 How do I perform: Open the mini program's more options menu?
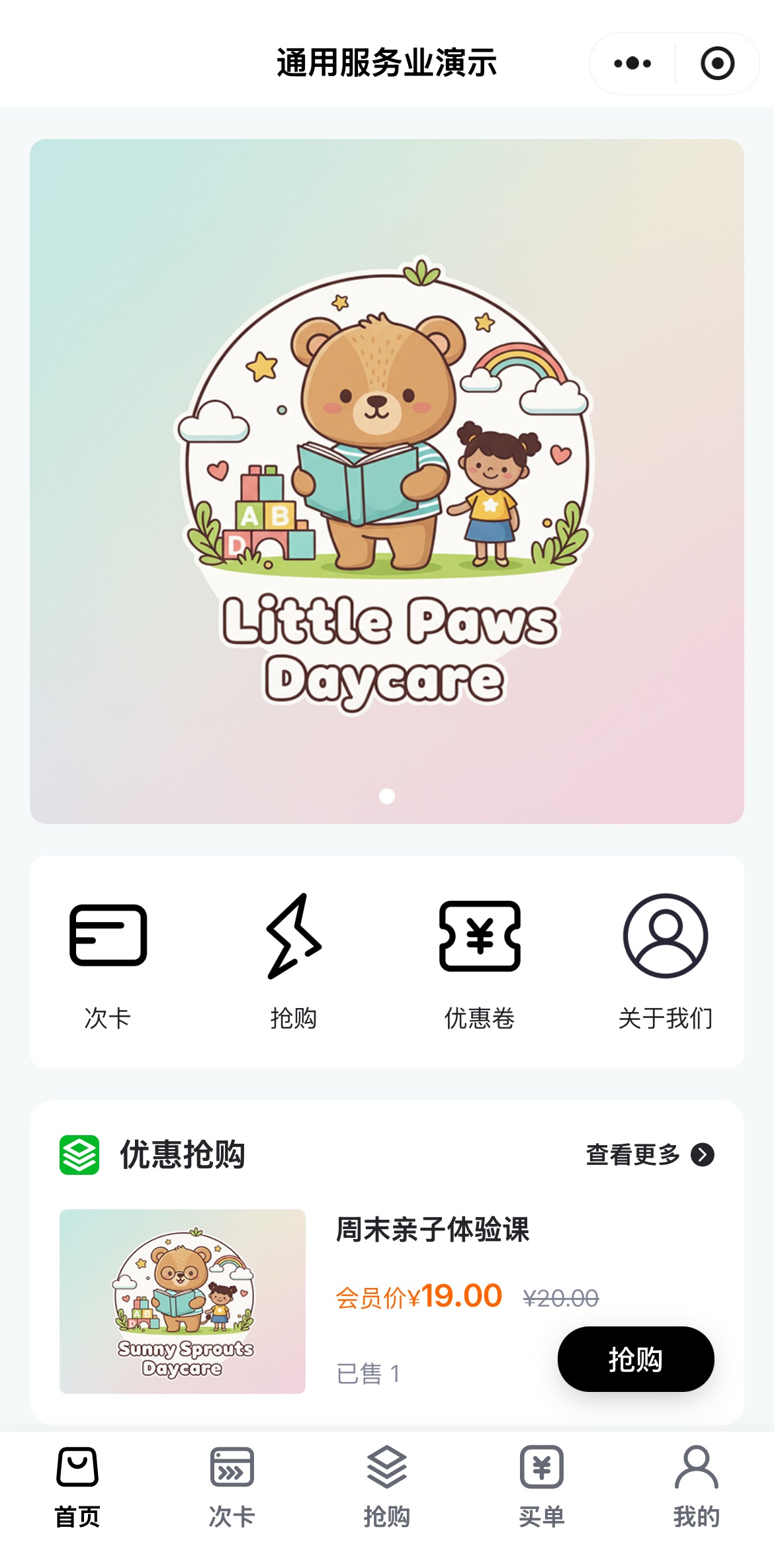tap(632, 64)
